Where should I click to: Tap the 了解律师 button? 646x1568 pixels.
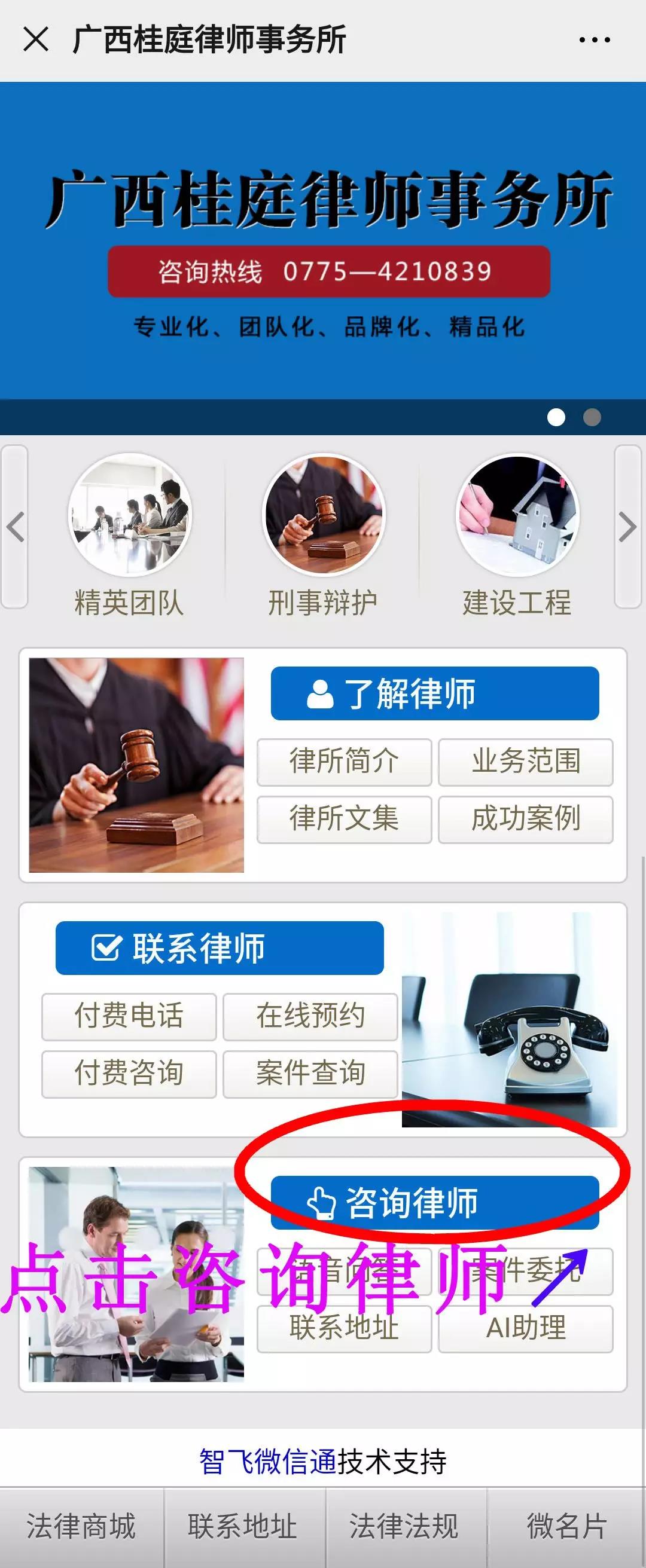click(x=435, y=693)
